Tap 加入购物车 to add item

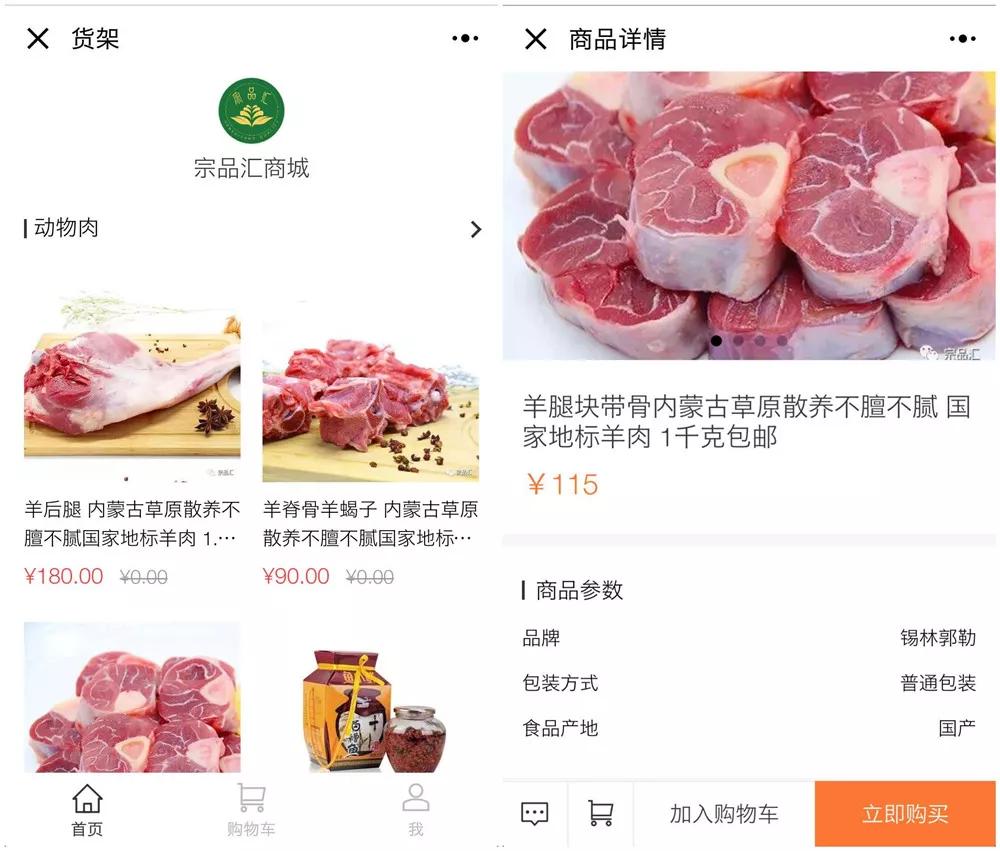(724, 814)
